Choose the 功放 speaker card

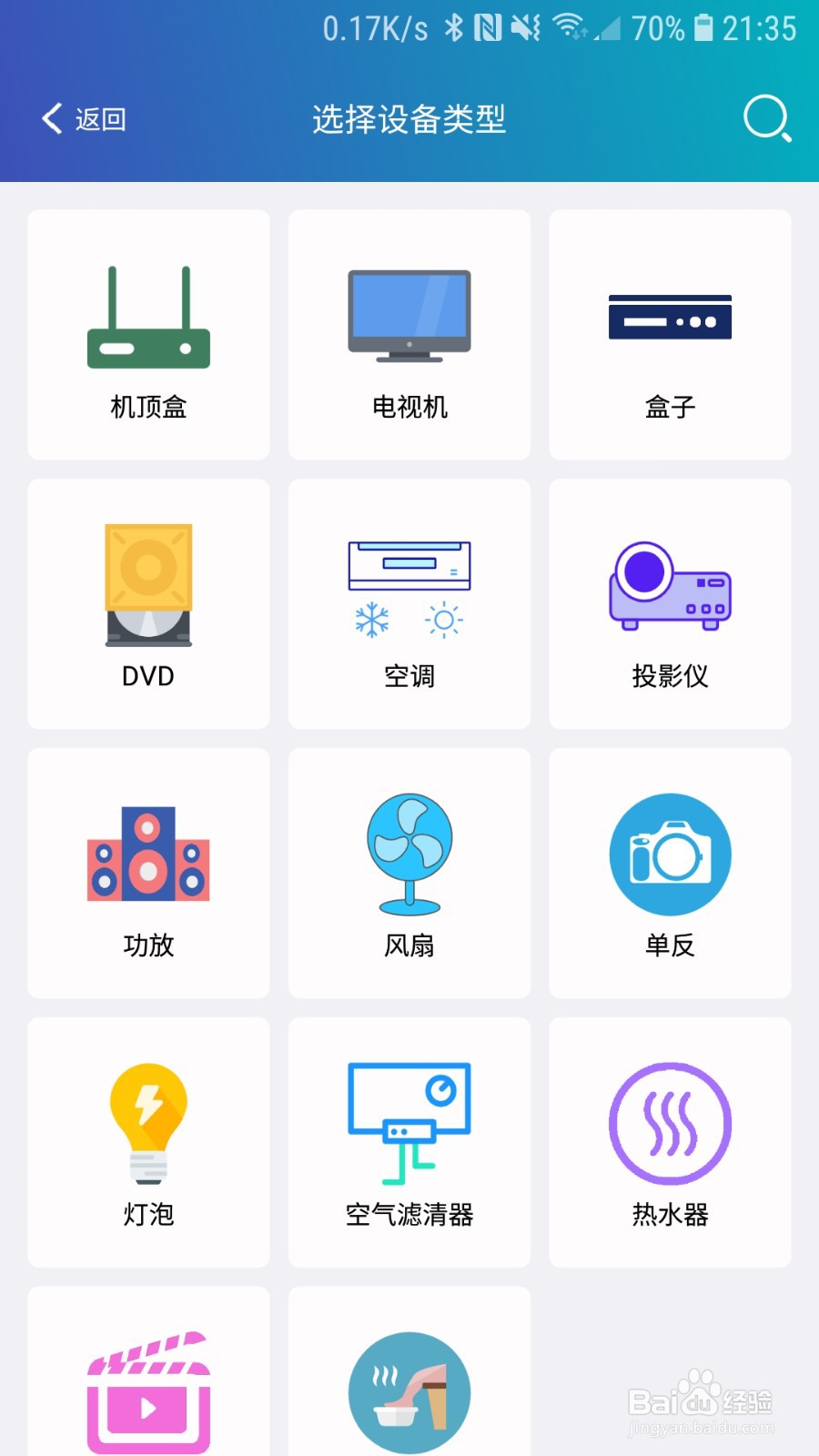coord(148,874)
